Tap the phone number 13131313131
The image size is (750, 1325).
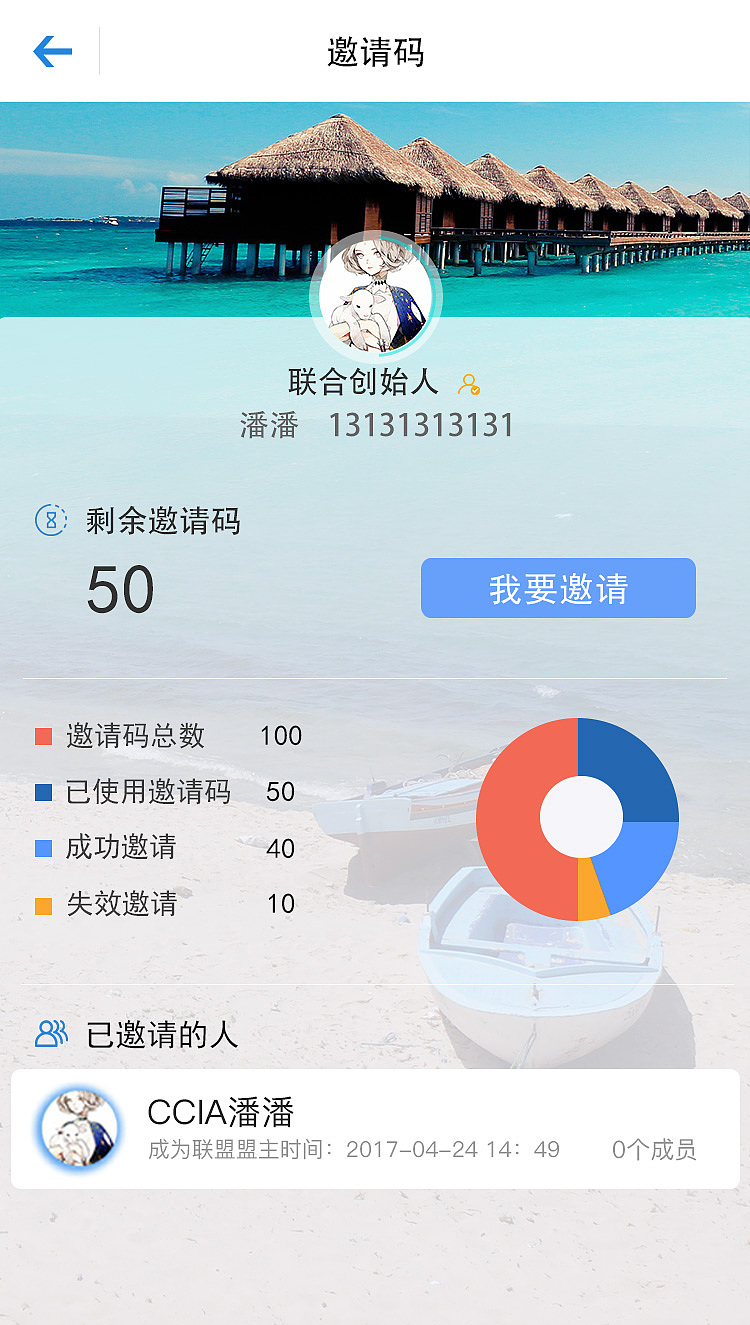[x=424, y=424]
